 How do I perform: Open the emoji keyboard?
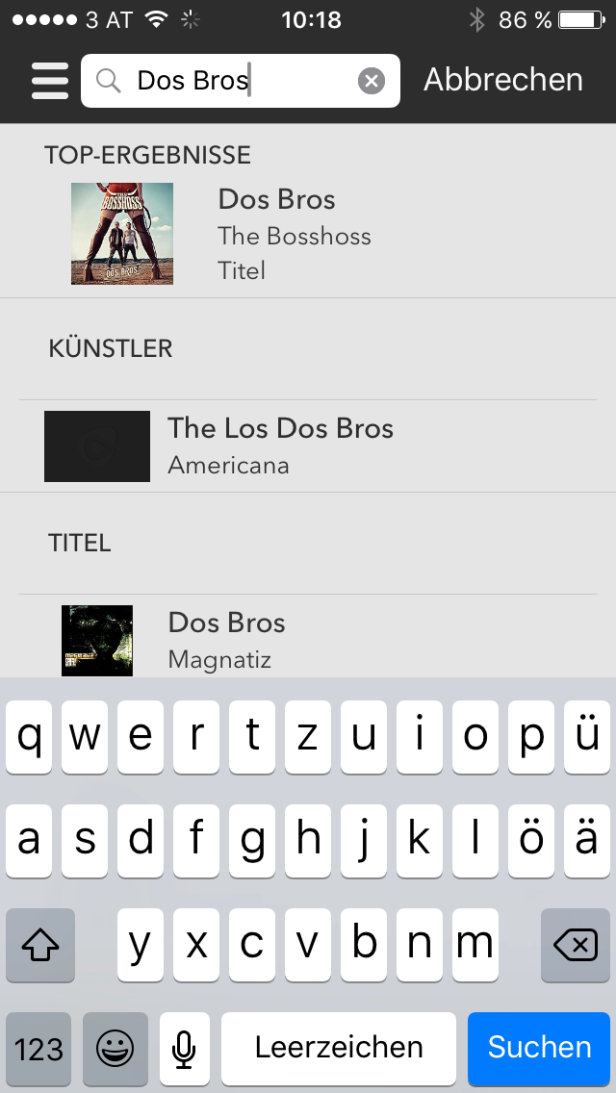coord(115,1049)
